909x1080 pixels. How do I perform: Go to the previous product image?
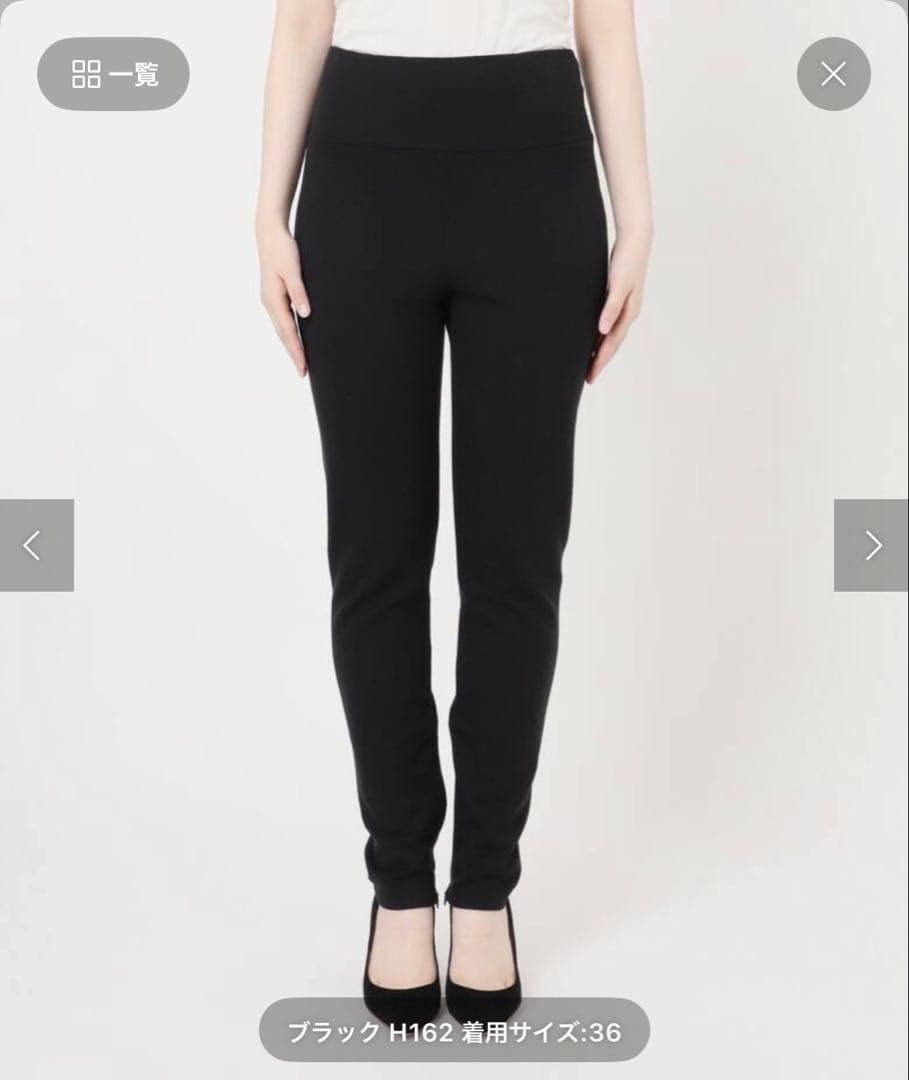[36, 545]
